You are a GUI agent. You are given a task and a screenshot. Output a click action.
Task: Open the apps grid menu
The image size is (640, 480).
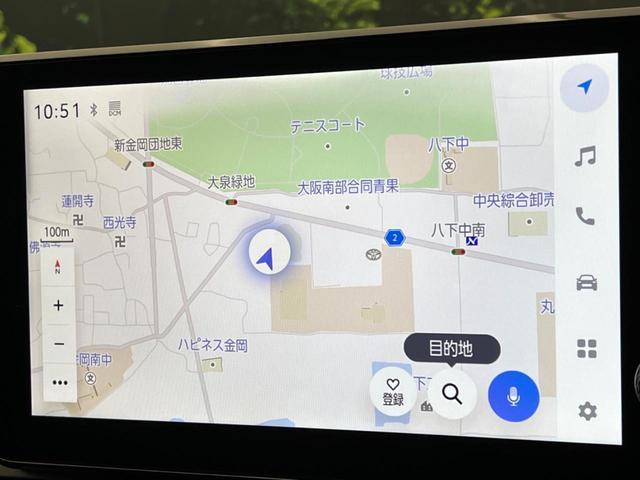click(x=587, y=348)
